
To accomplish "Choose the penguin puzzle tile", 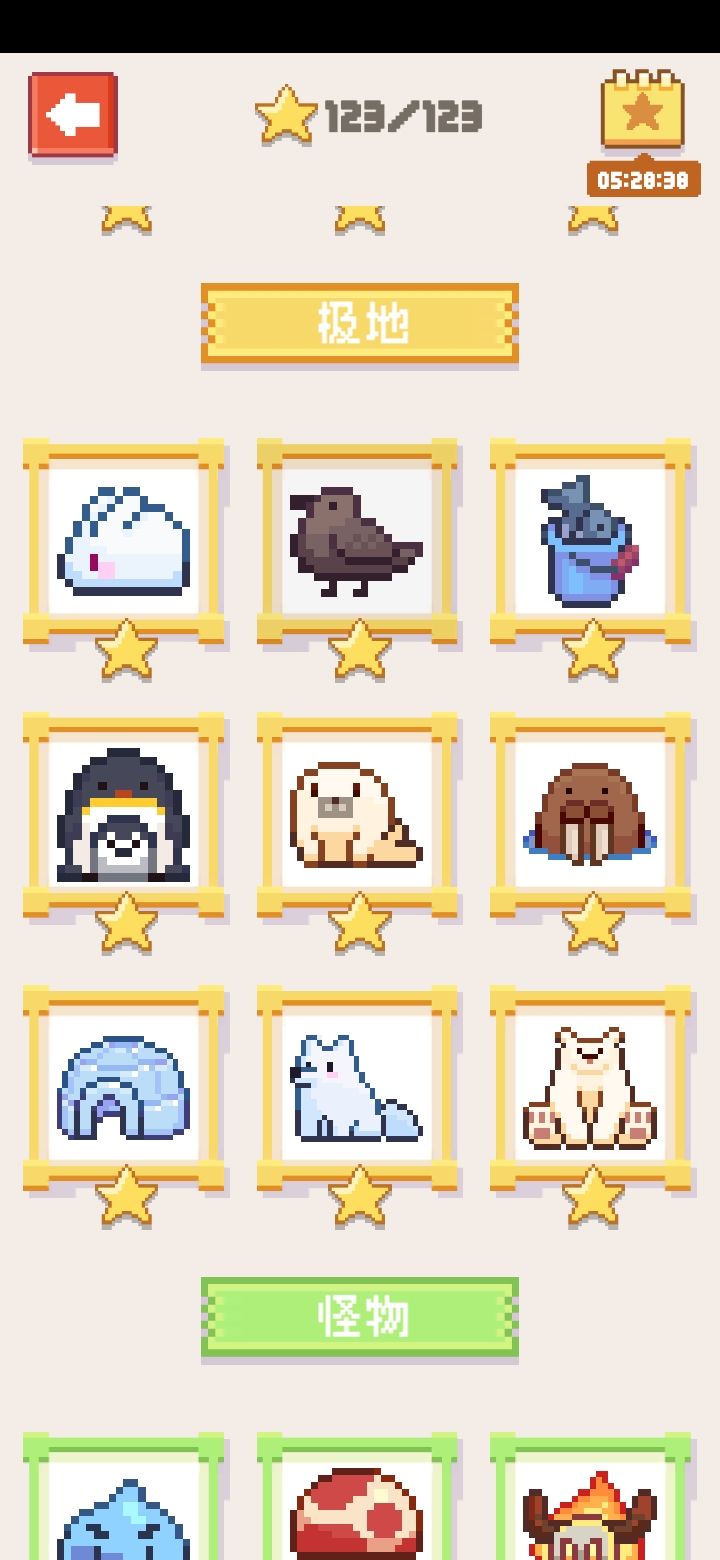I will [124, 815].
